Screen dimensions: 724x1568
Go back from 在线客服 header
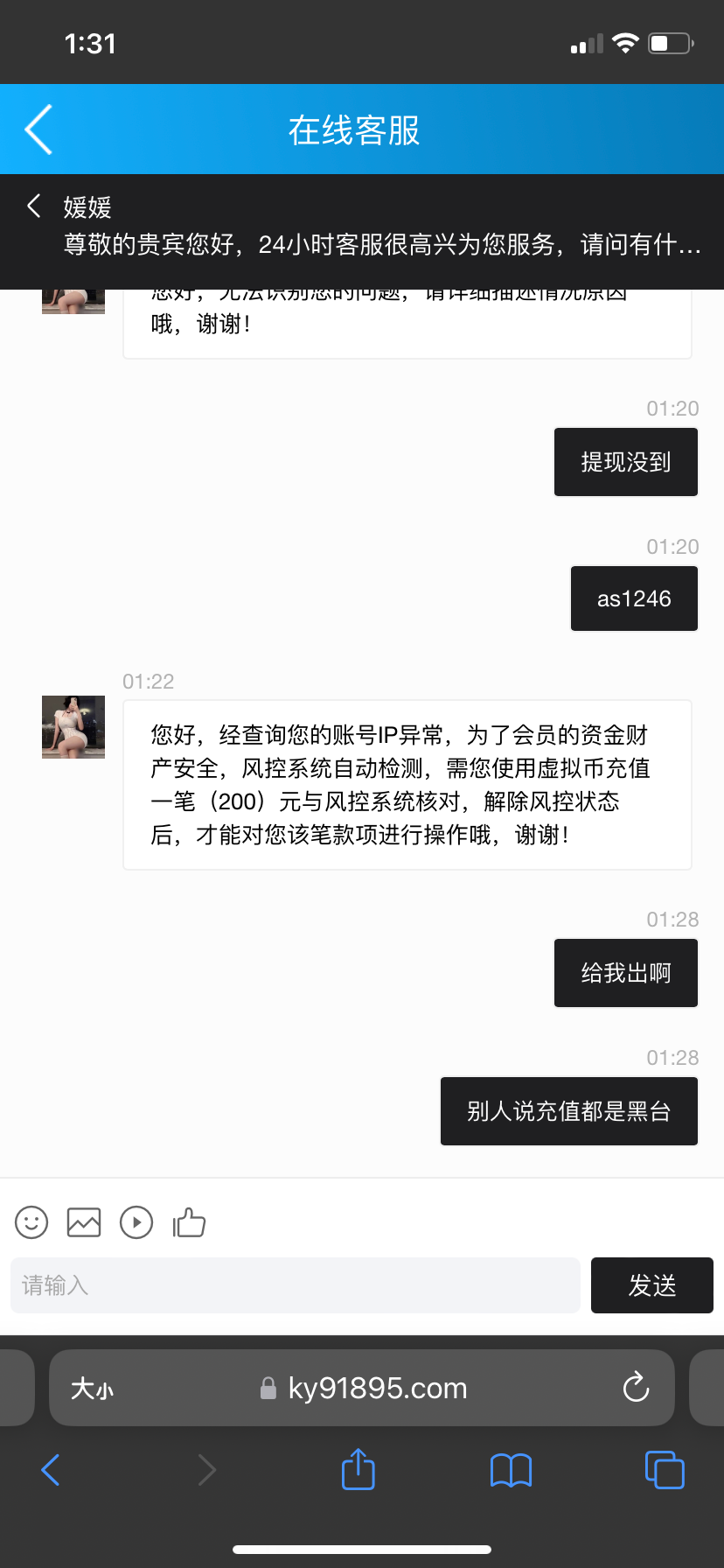click(x=39, y=129)
